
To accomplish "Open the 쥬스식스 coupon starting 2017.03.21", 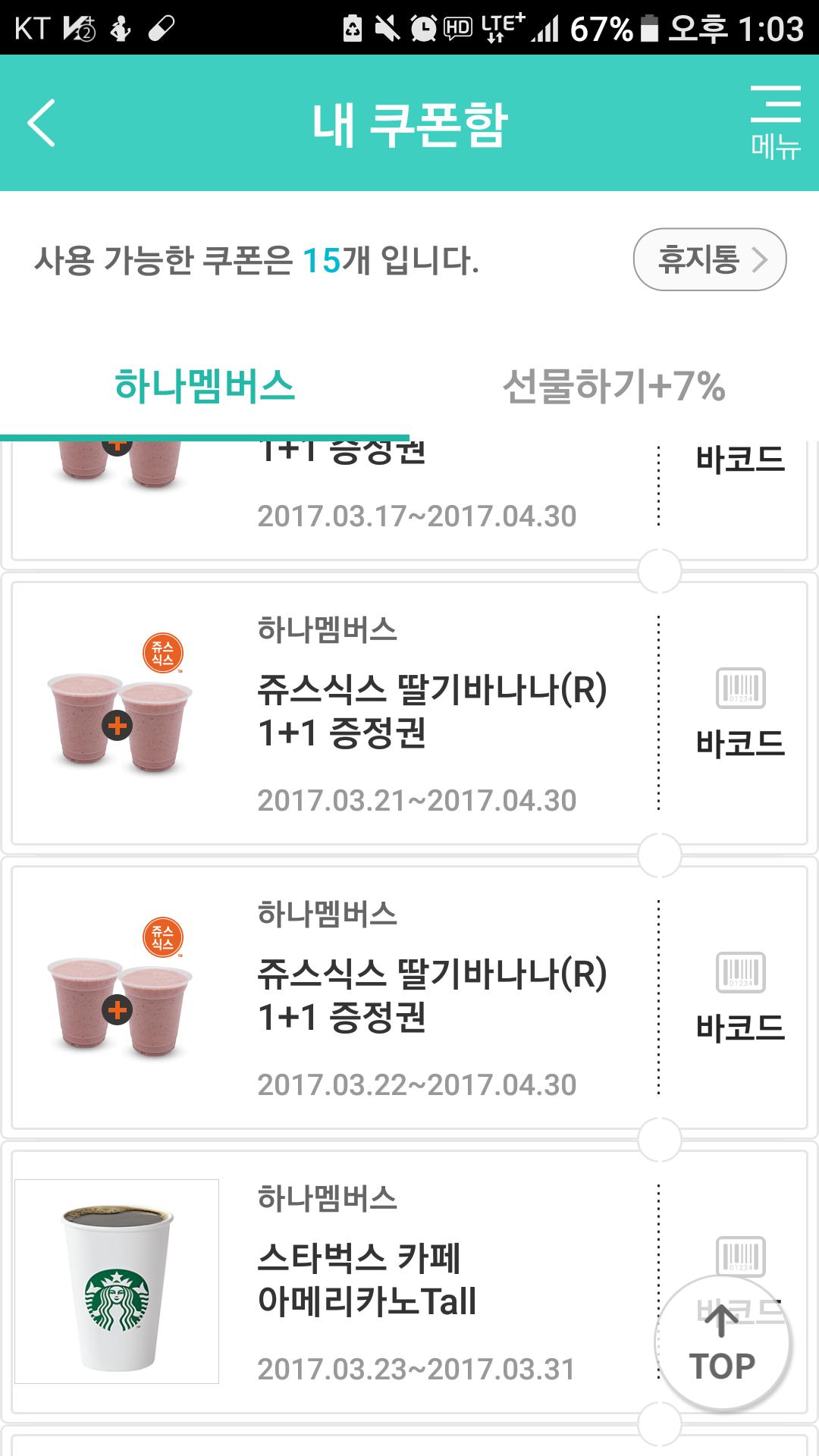I will 431,711.
